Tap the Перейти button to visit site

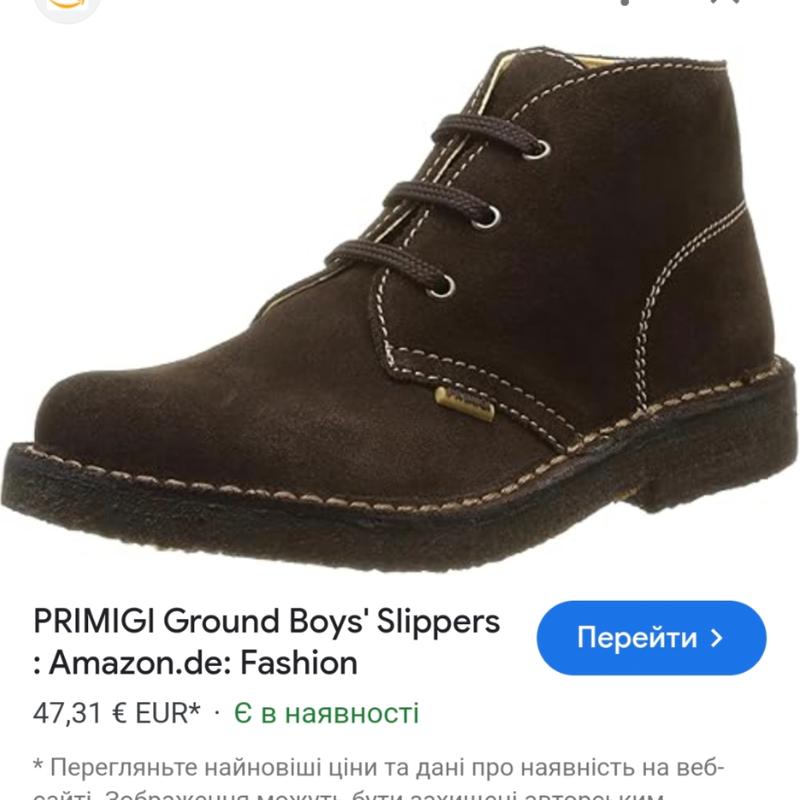coord(652,637)
